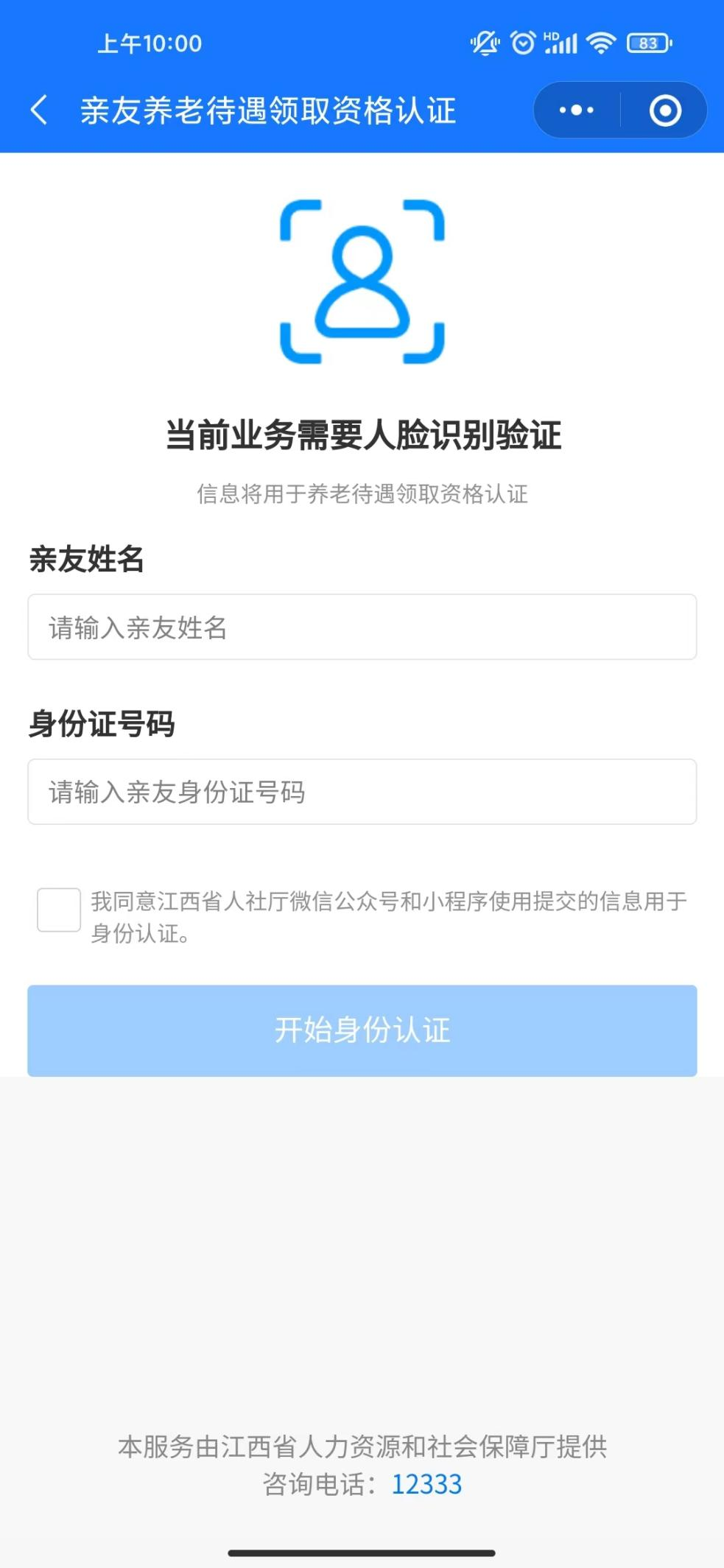The width and height of the screenshot is (724, 1568).
Task: Close the mini program with the circle button
Action: tap(664, 110)
